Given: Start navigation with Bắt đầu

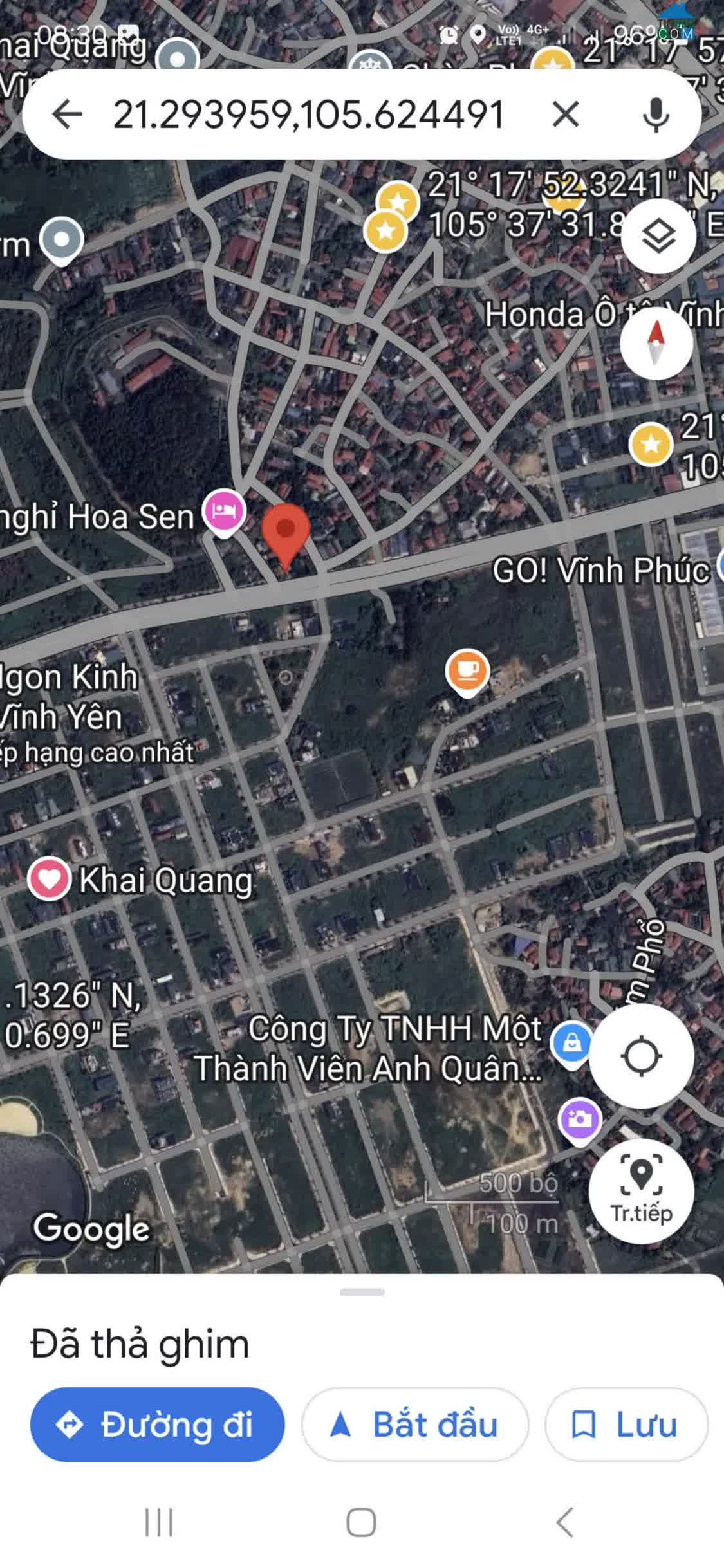Looking at the screenshot, I should [x=415, y=1425].
